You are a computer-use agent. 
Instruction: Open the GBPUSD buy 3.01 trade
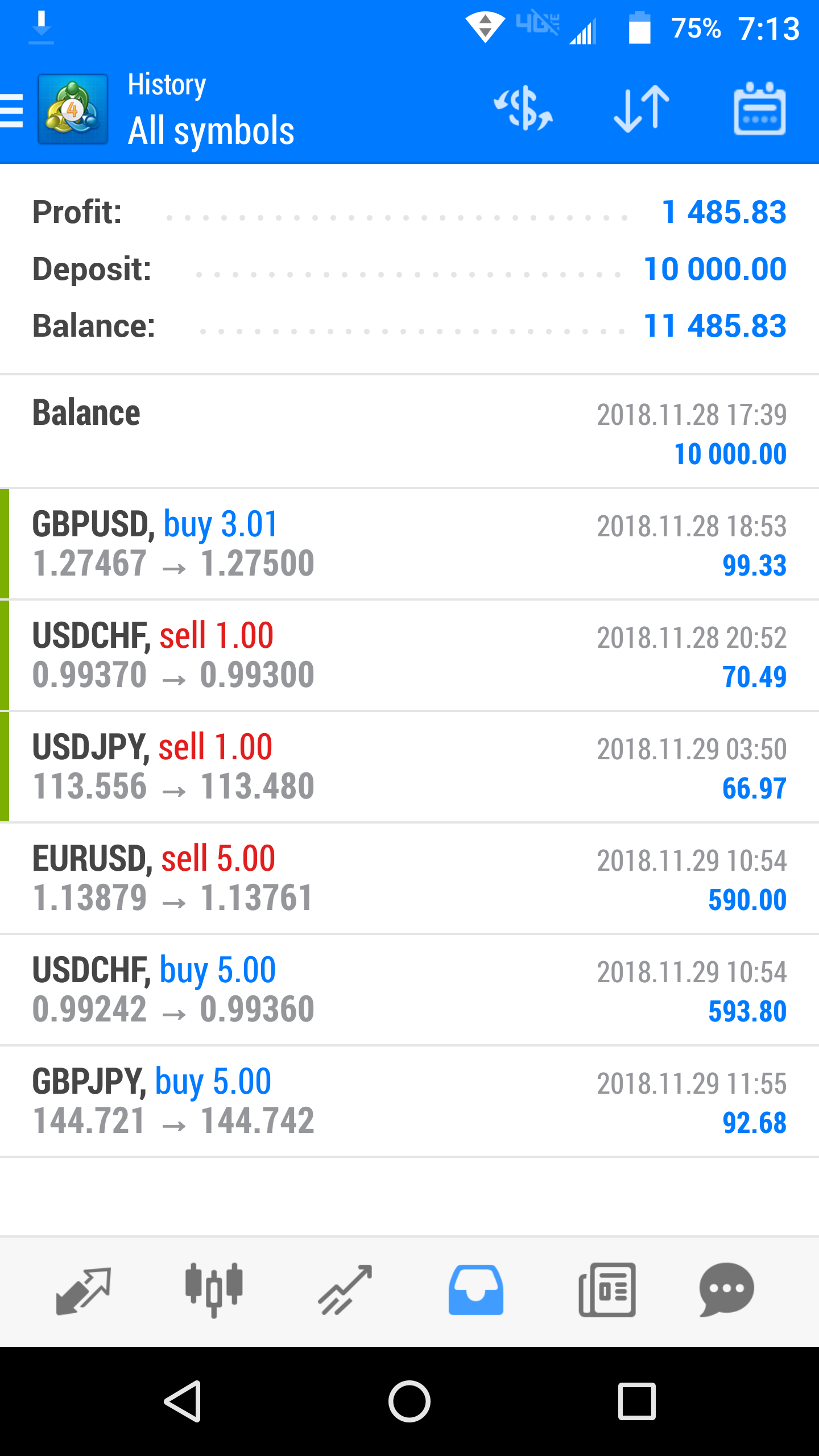pyautogui.click(x=409, y=544)
